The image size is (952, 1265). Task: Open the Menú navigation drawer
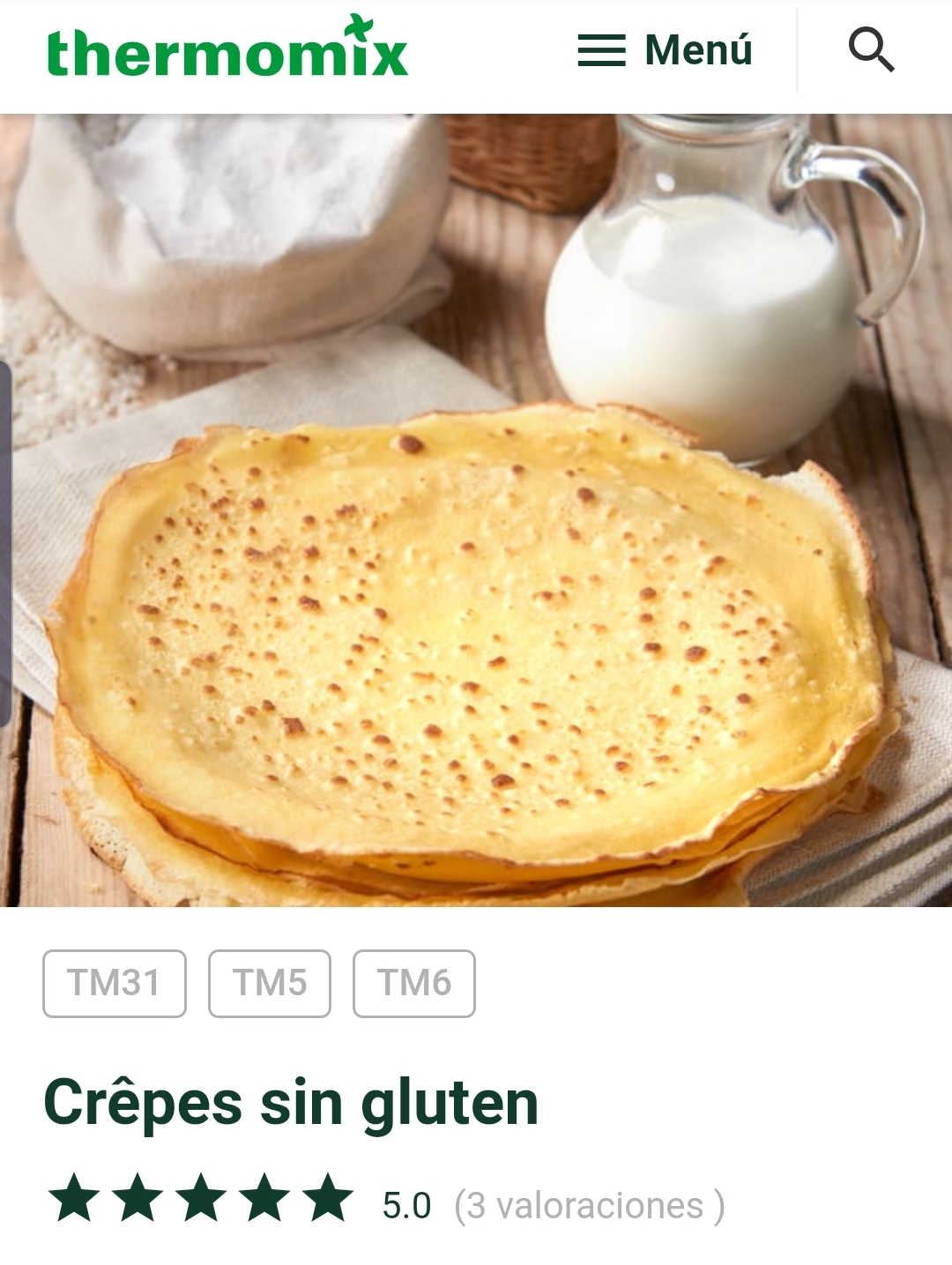tap(666, 50)
